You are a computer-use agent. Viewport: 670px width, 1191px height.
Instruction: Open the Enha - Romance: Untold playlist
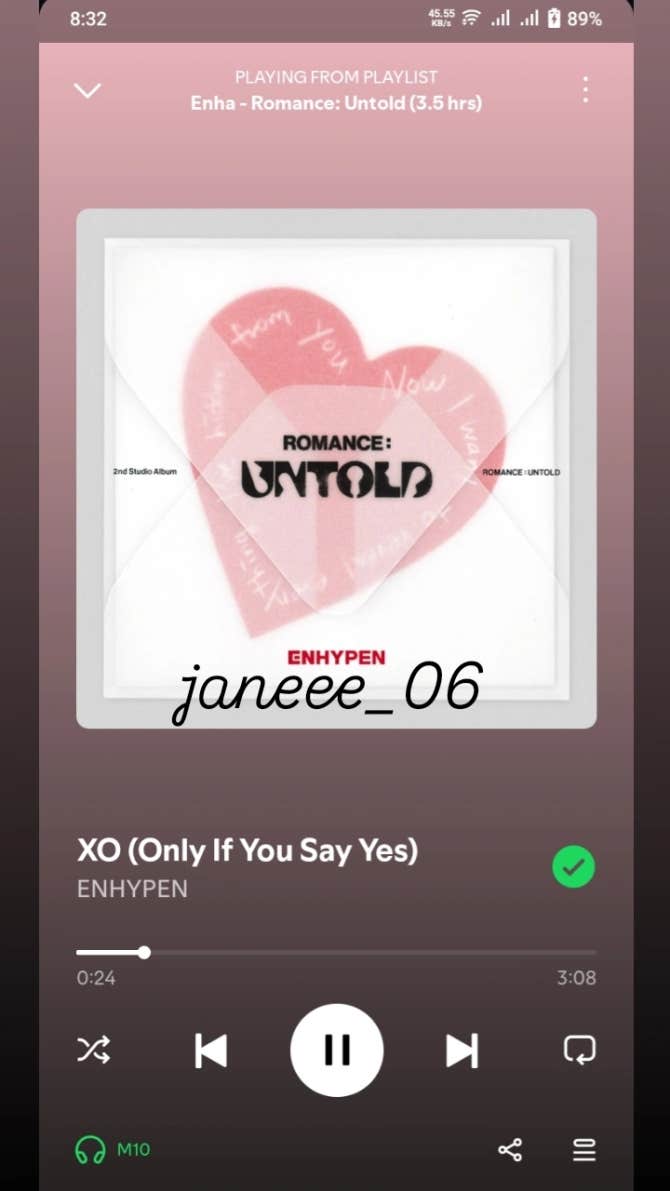pyautogui.click(x=336, y=103)
